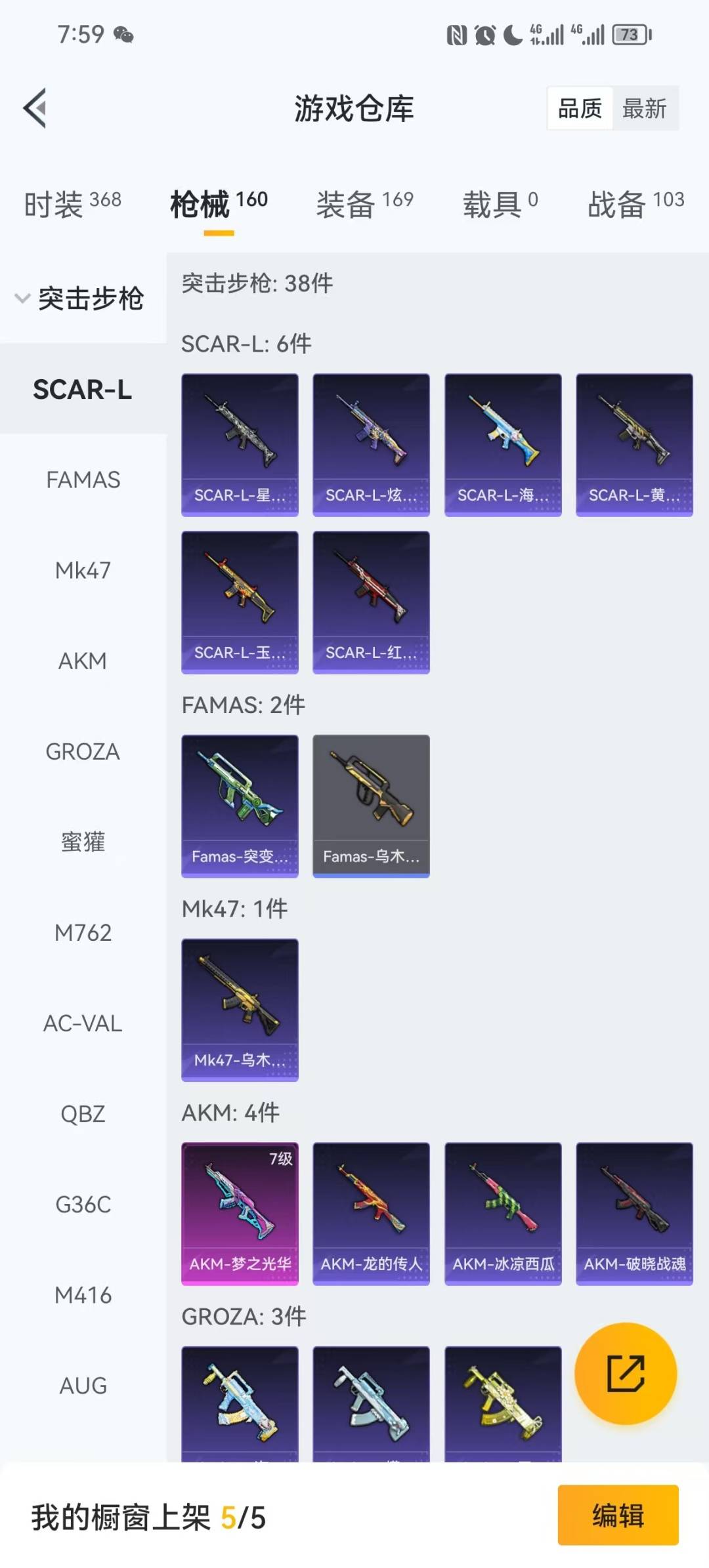Open the AKM-梦之光华 skin
The height and width of the screenshot is (1568, 709).
[x=240, y=1213]
